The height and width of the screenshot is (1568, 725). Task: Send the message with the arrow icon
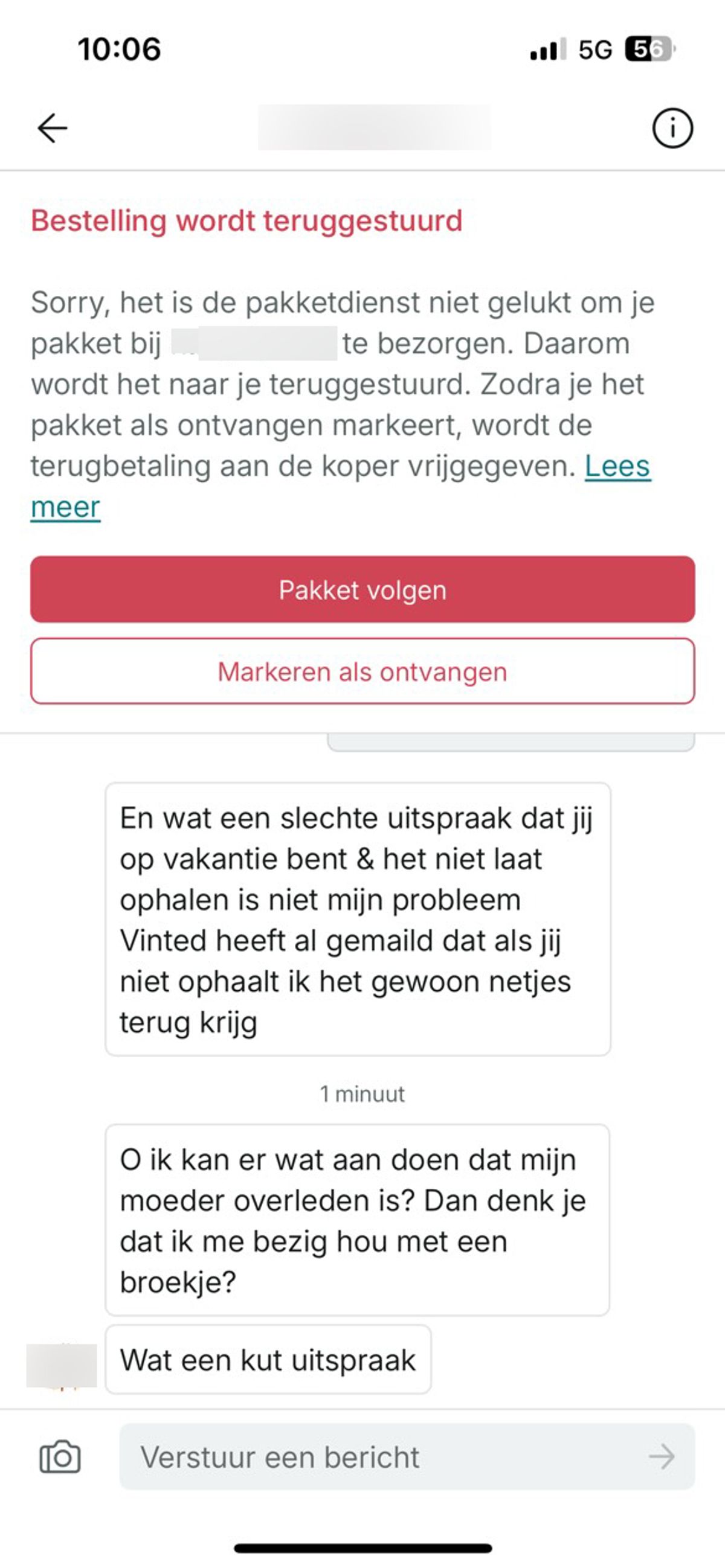(662, 1457)
